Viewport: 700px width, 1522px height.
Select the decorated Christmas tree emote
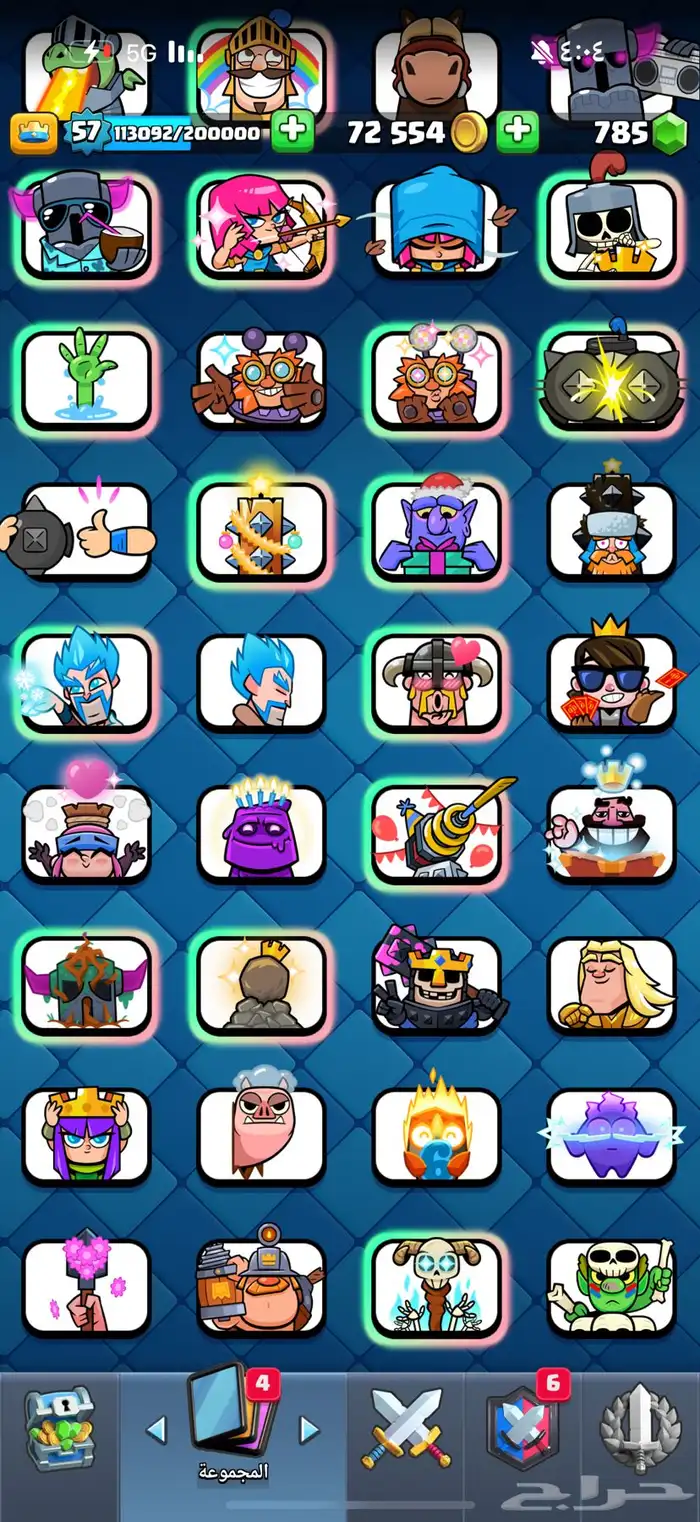pos(262,532)
